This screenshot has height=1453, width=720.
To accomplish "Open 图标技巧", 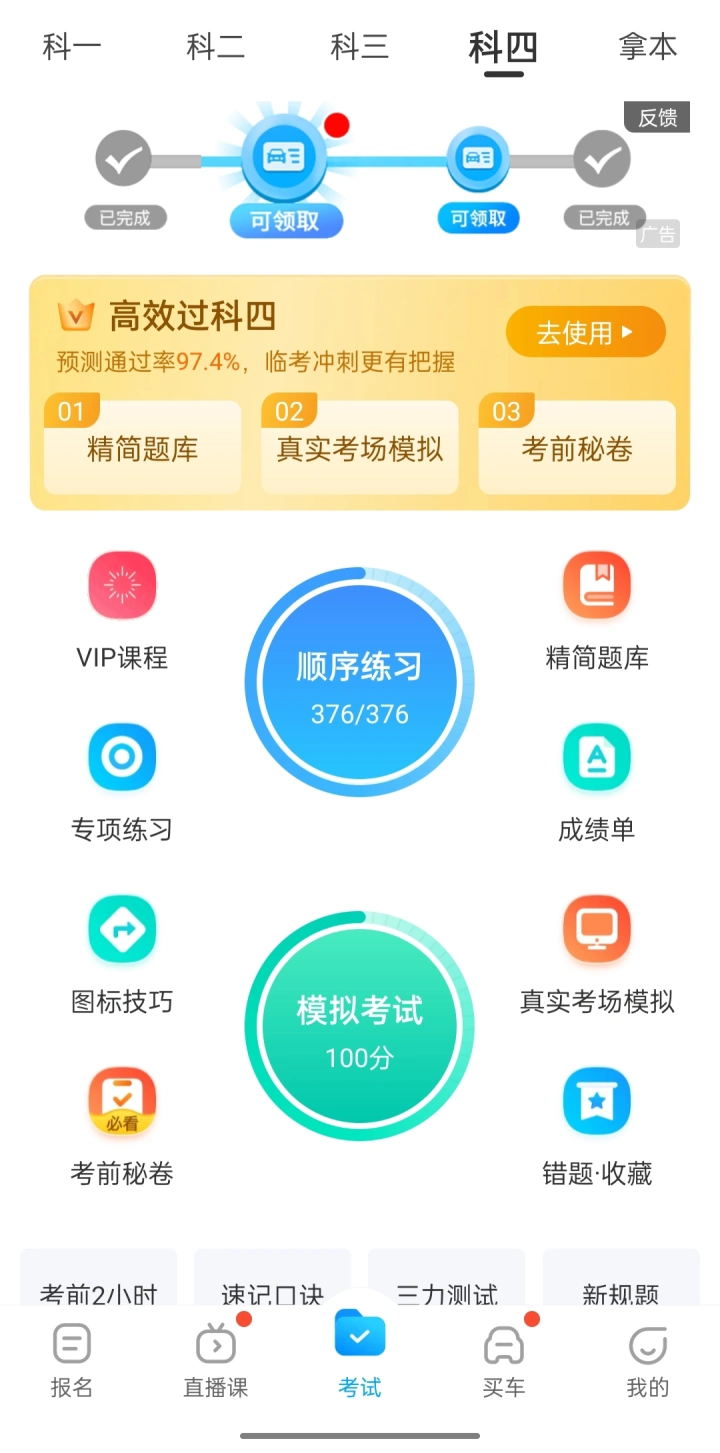I will pyautogui.click(x=122, y=955).
